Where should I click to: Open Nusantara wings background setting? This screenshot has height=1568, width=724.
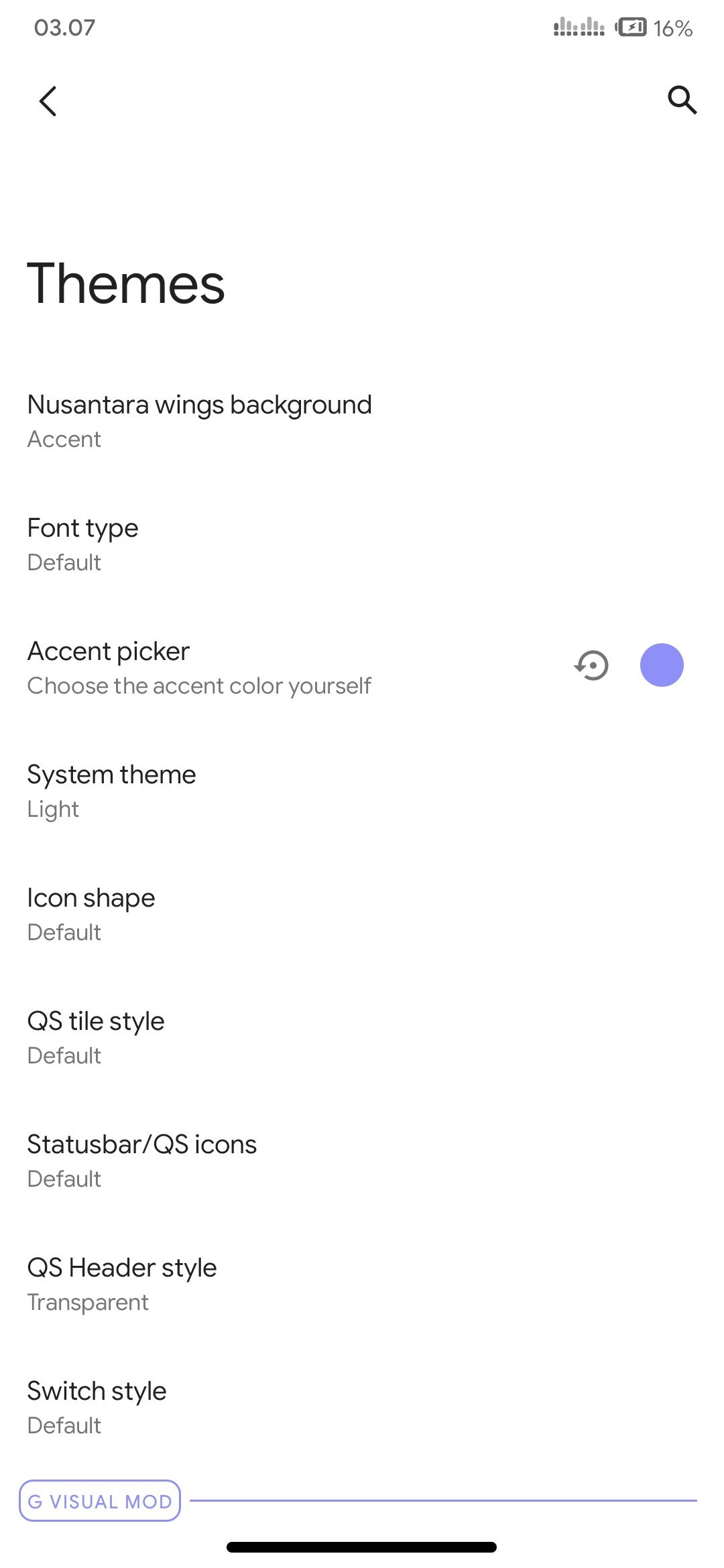point(200,421)
